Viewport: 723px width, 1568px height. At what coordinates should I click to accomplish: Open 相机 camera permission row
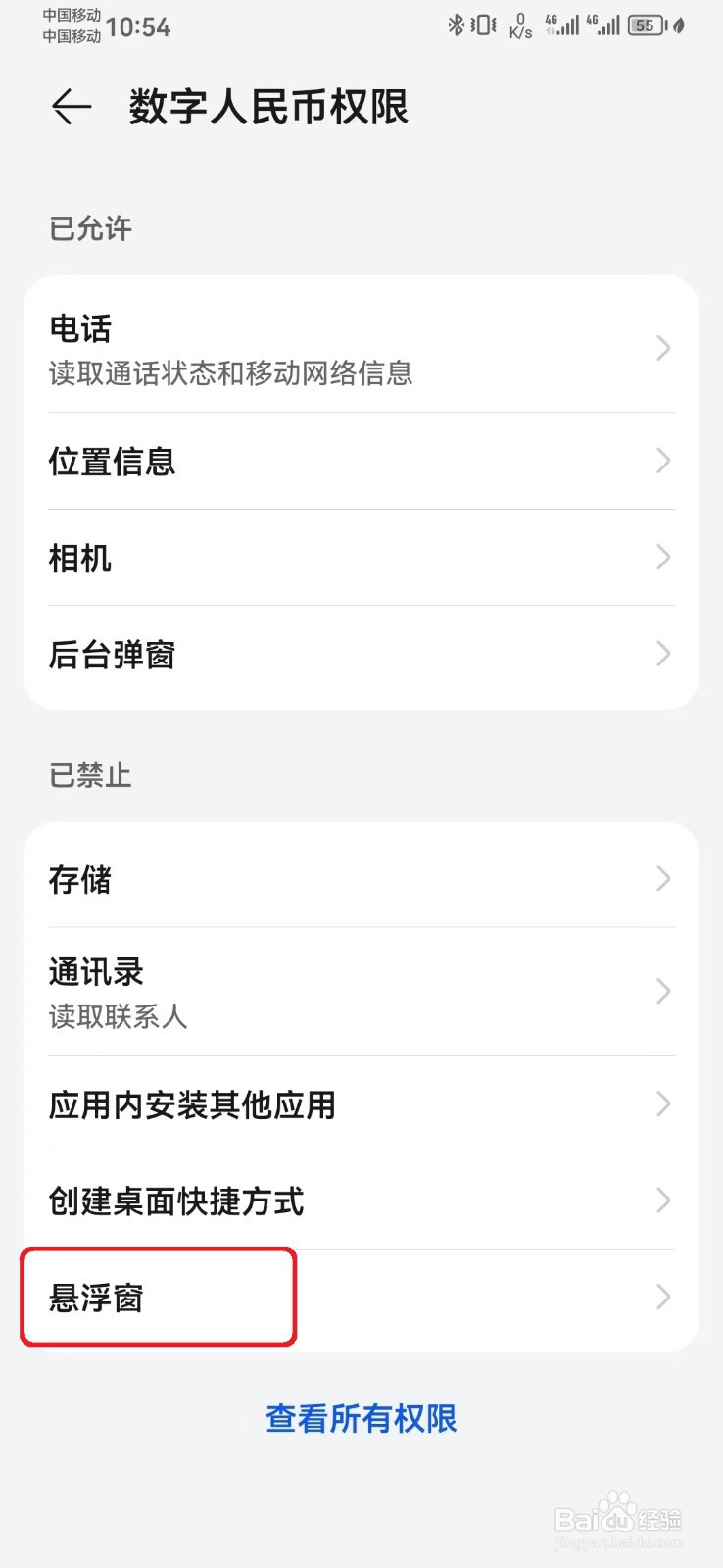[x=361, y=558]
